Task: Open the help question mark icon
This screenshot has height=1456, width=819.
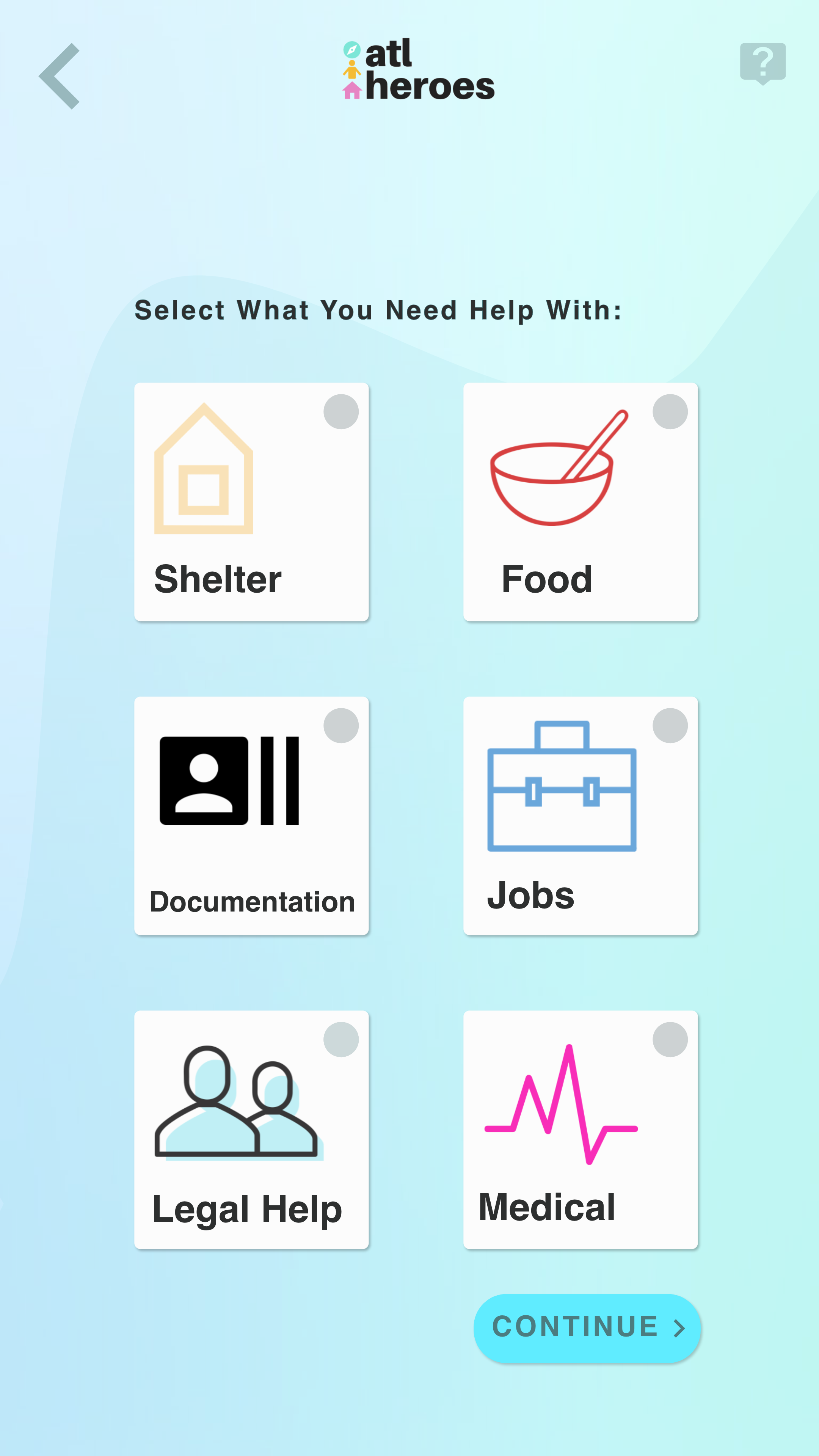Action: coord(763,63)
